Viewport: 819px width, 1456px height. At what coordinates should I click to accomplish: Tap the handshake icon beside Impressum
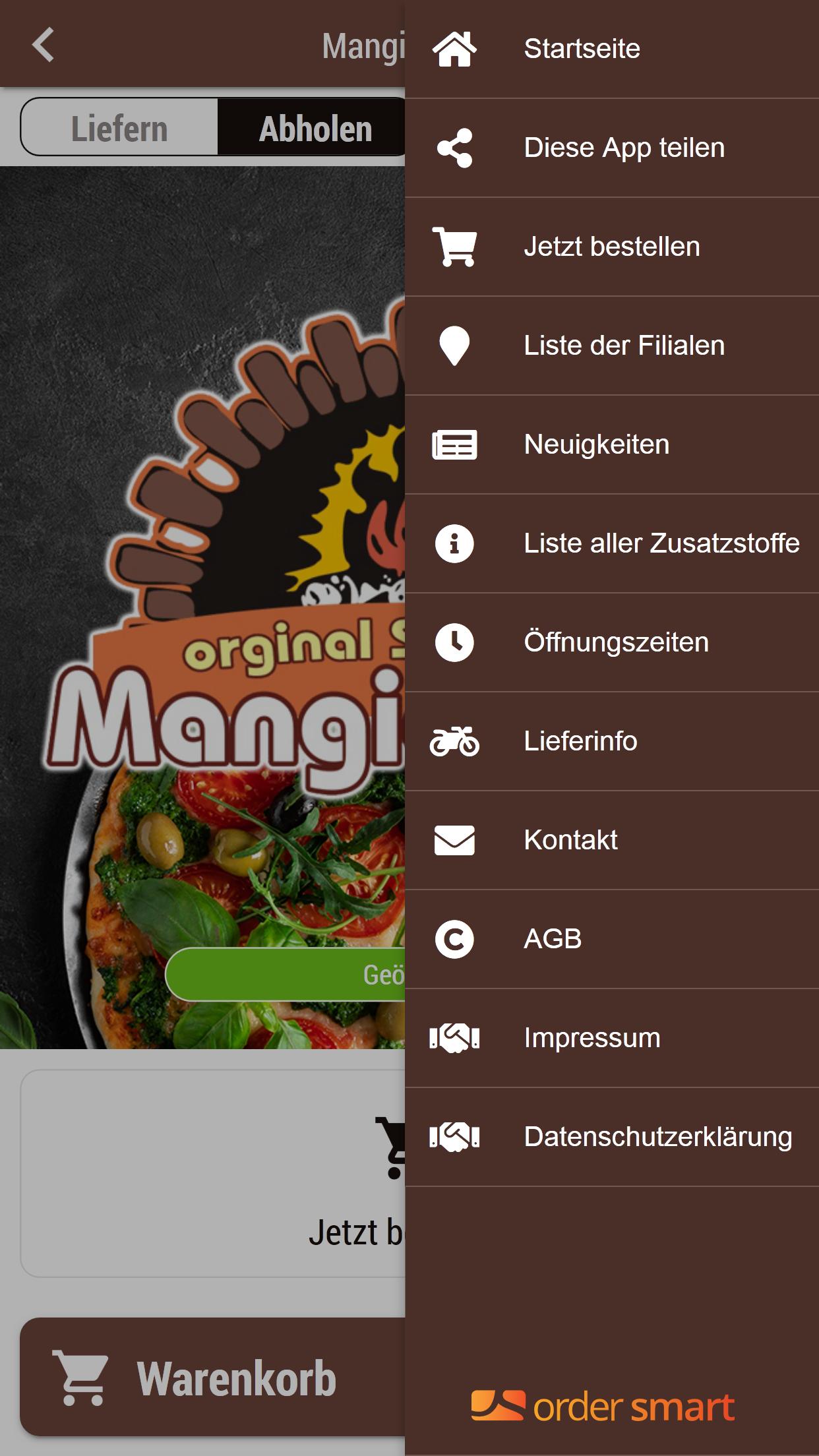pos(455,1037)
